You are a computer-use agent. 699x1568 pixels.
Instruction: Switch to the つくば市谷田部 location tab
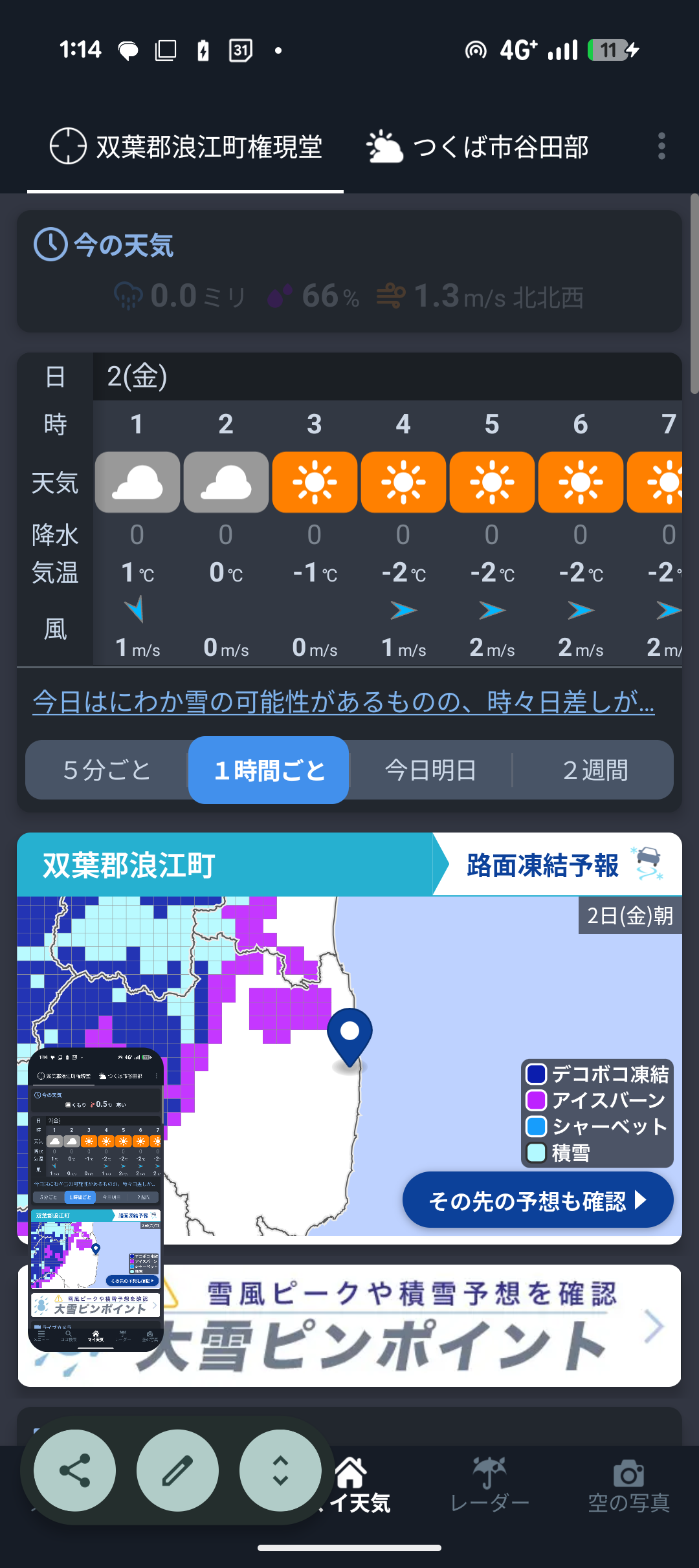click(478, 147)
